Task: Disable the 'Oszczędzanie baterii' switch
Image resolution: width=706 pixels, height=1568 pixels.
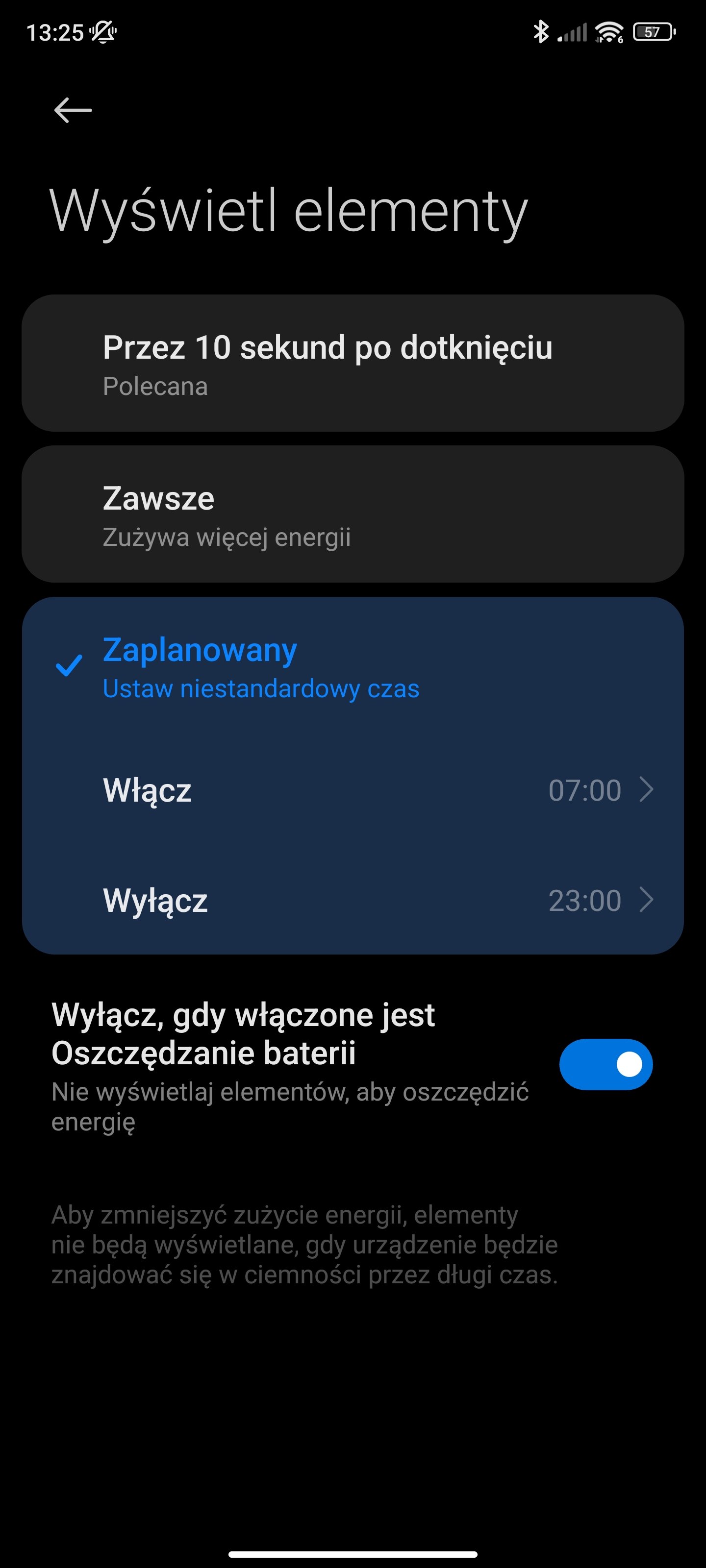Action: pos(605,1065)
